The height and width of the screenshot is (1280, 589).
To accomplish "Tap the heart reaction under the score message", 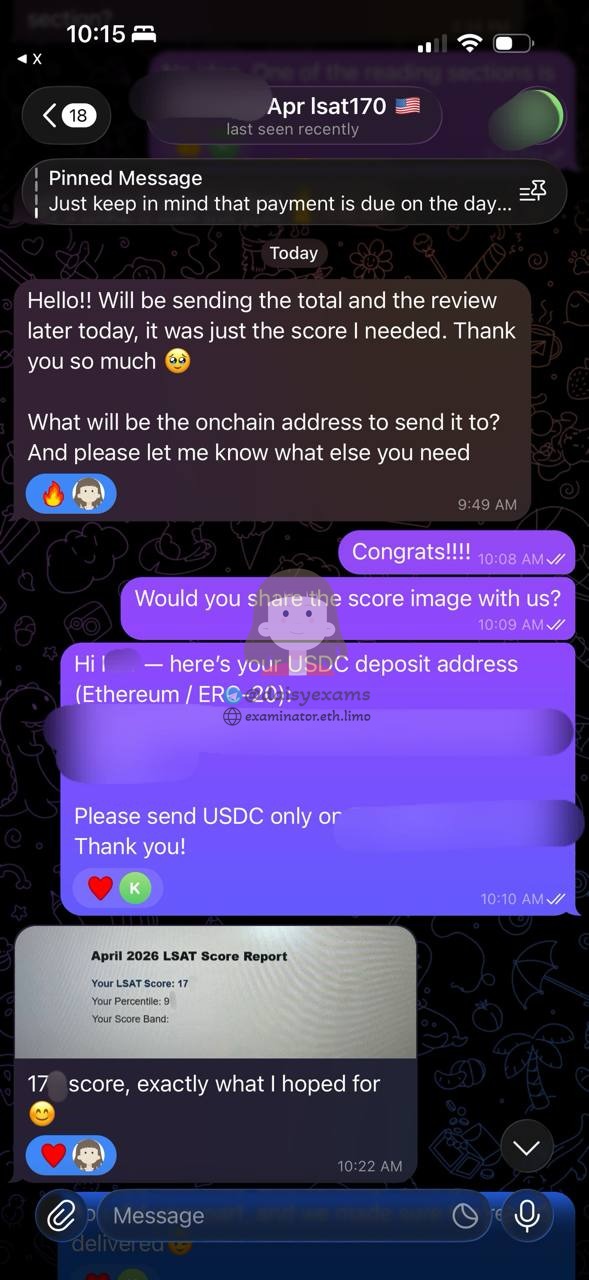I will (54, 1155).
